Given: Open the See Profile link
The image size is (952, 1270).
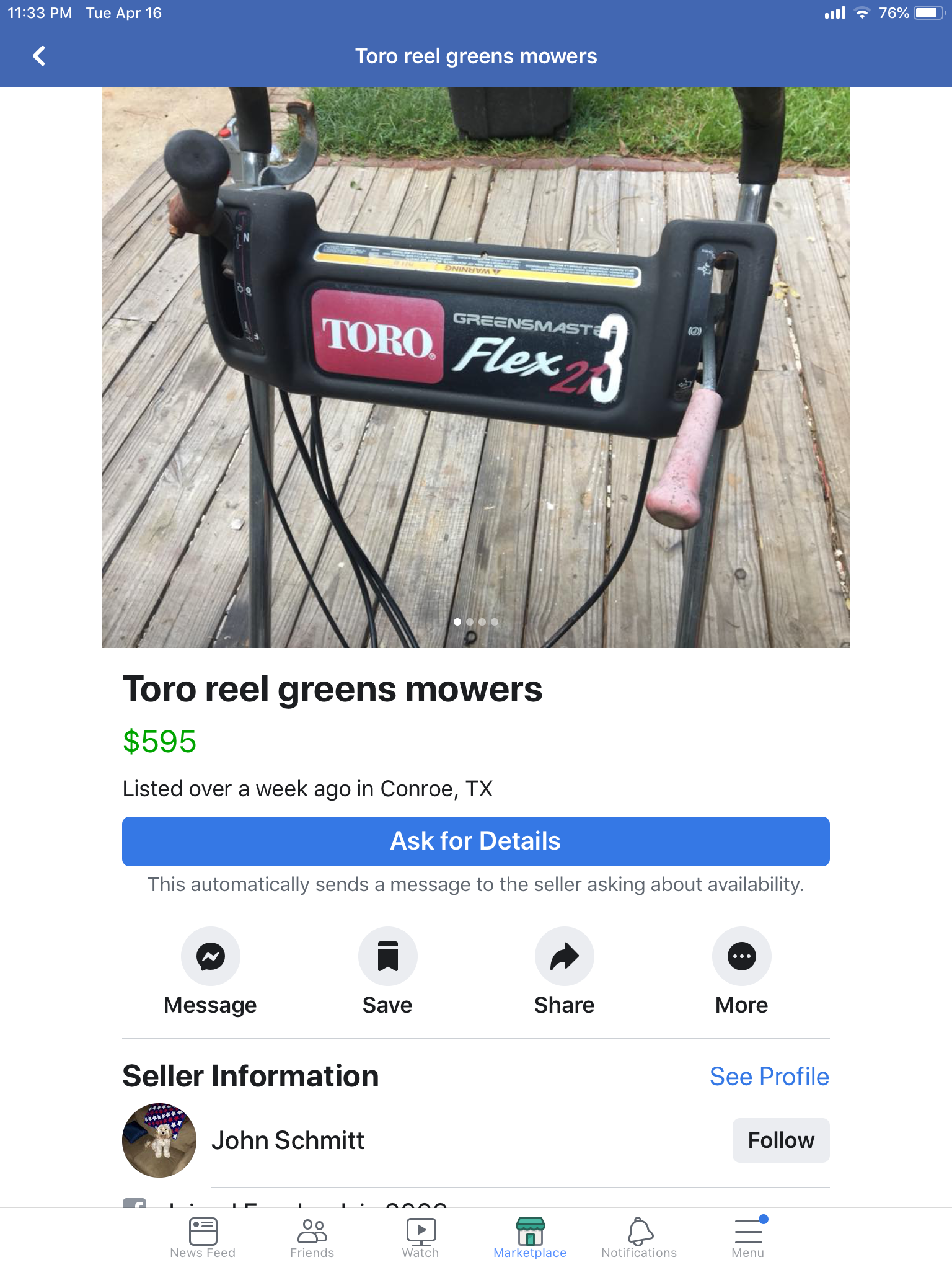Looking at the screenshot, I should coord(769,1077).
